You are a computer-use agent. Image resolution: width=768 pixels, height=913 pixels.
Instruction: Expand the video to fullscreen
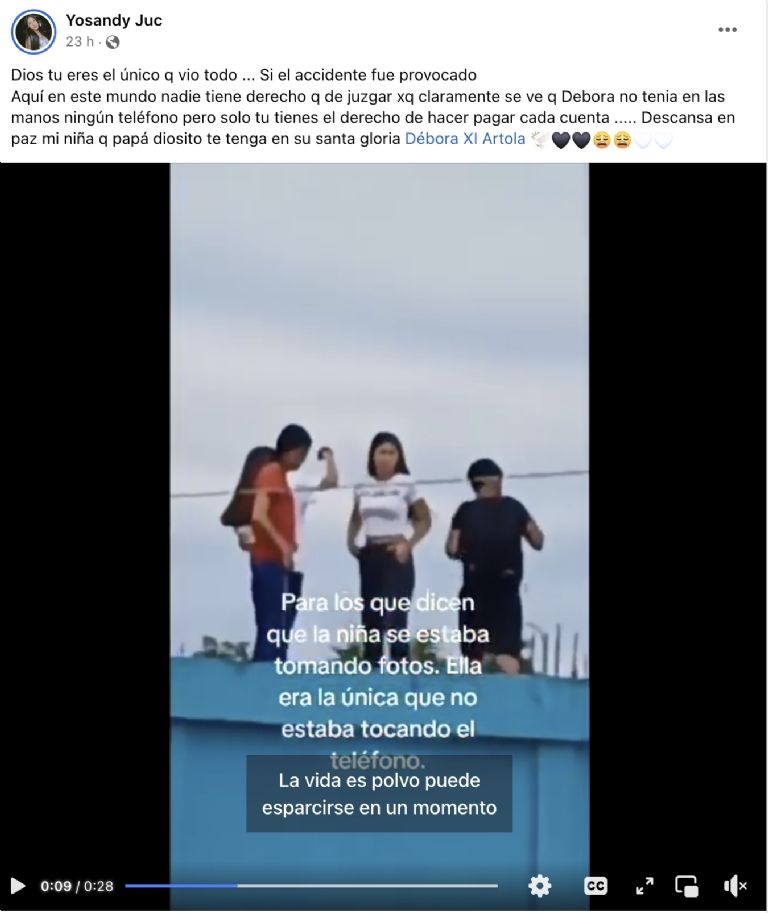point(645,886)
